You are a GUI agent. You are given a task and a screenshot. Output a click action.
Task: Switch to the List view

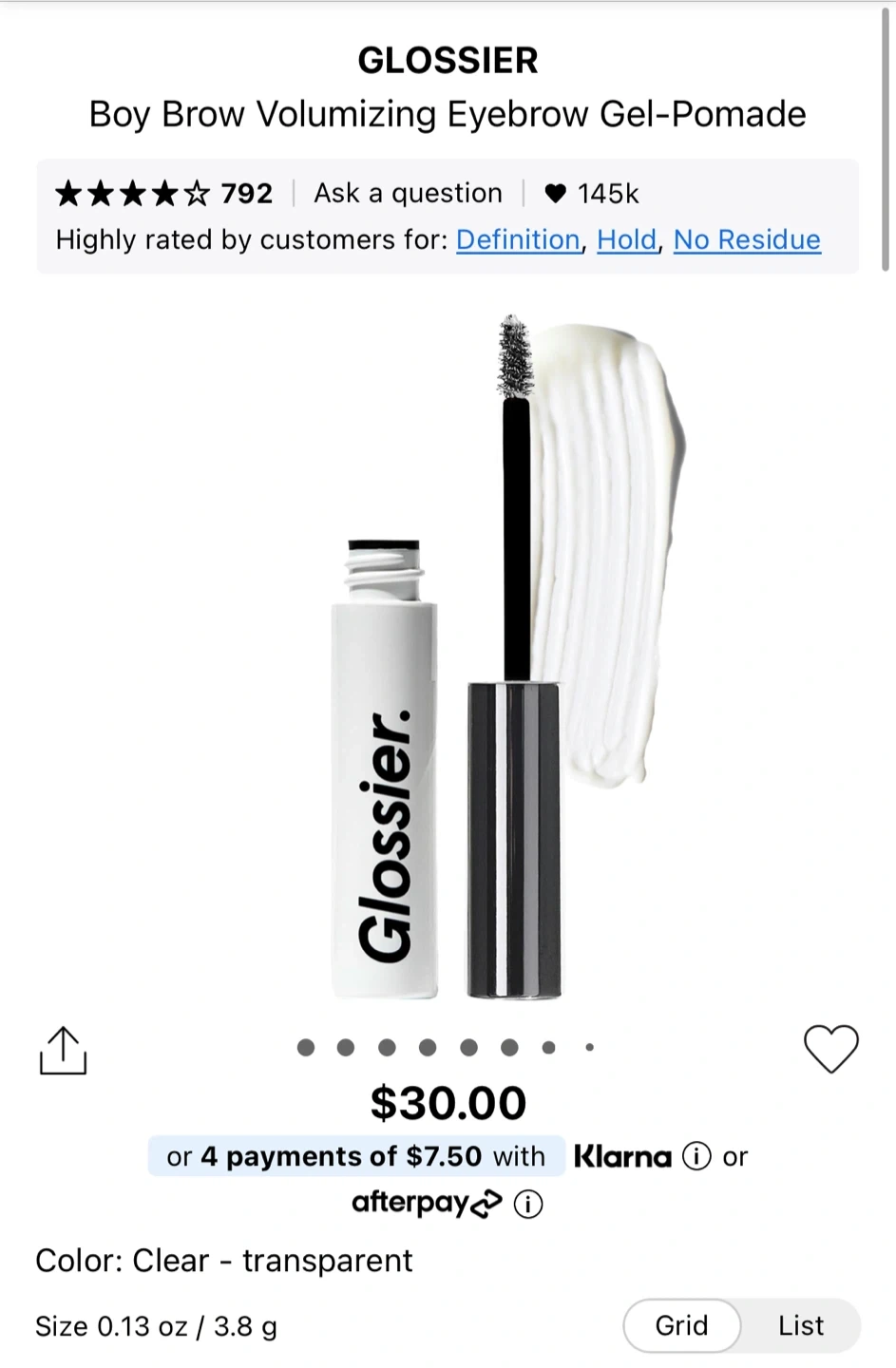[801, 1325]
